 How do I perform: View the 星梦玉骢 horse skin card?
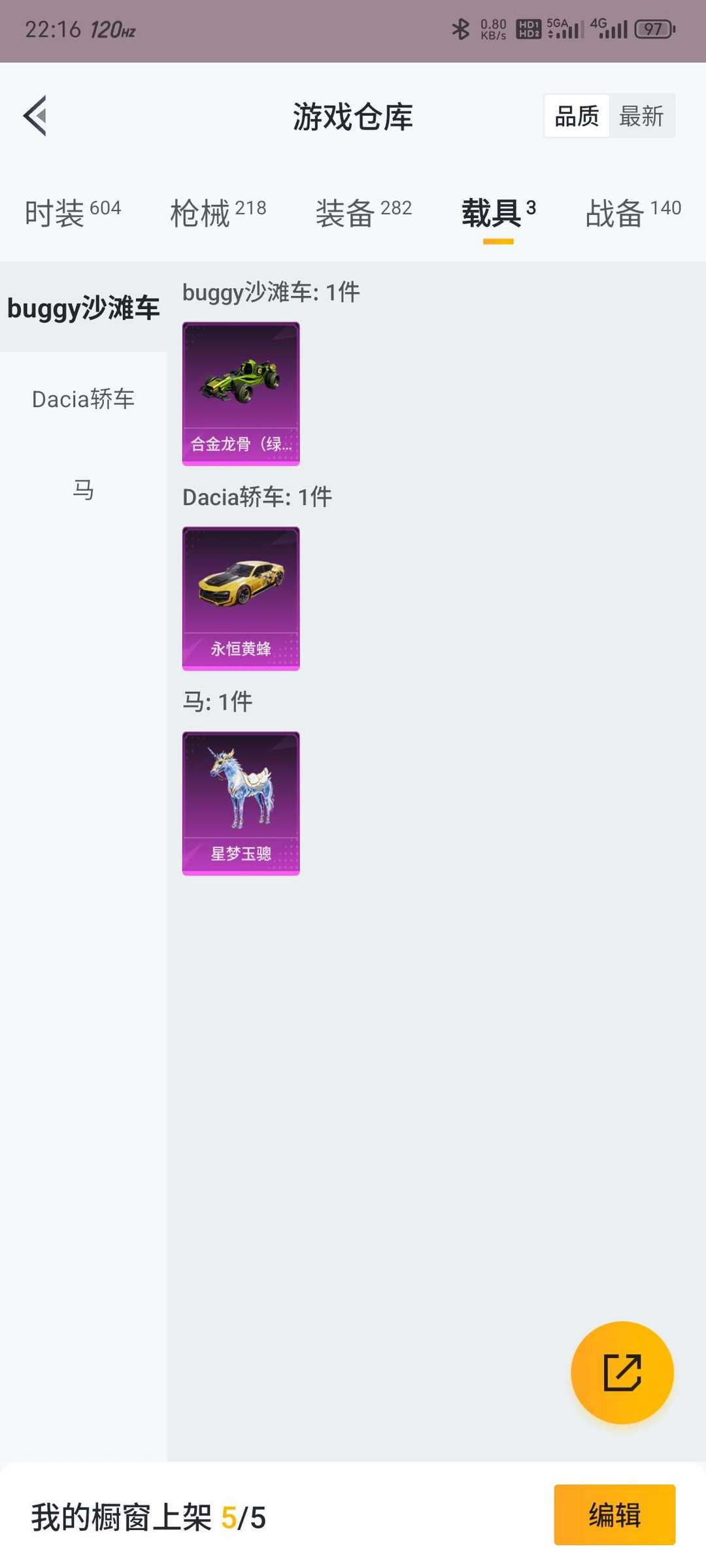coord(241,804)
